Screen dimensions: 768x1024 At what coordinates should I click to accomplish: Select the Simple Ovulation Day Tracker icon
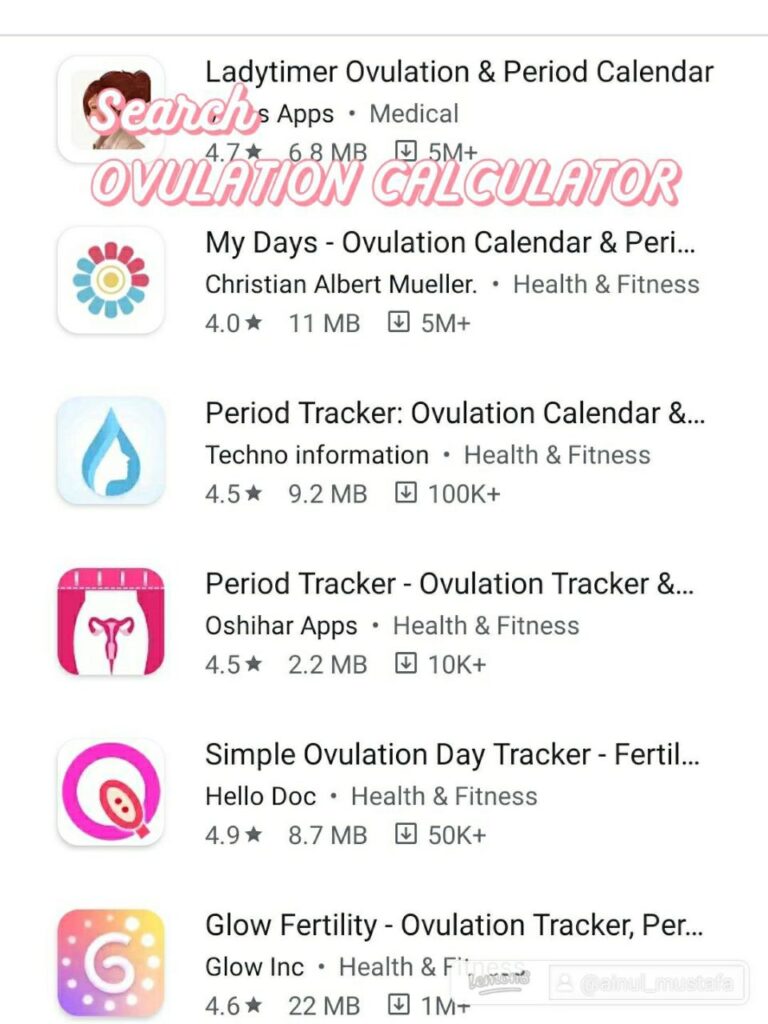pos(110,791)
